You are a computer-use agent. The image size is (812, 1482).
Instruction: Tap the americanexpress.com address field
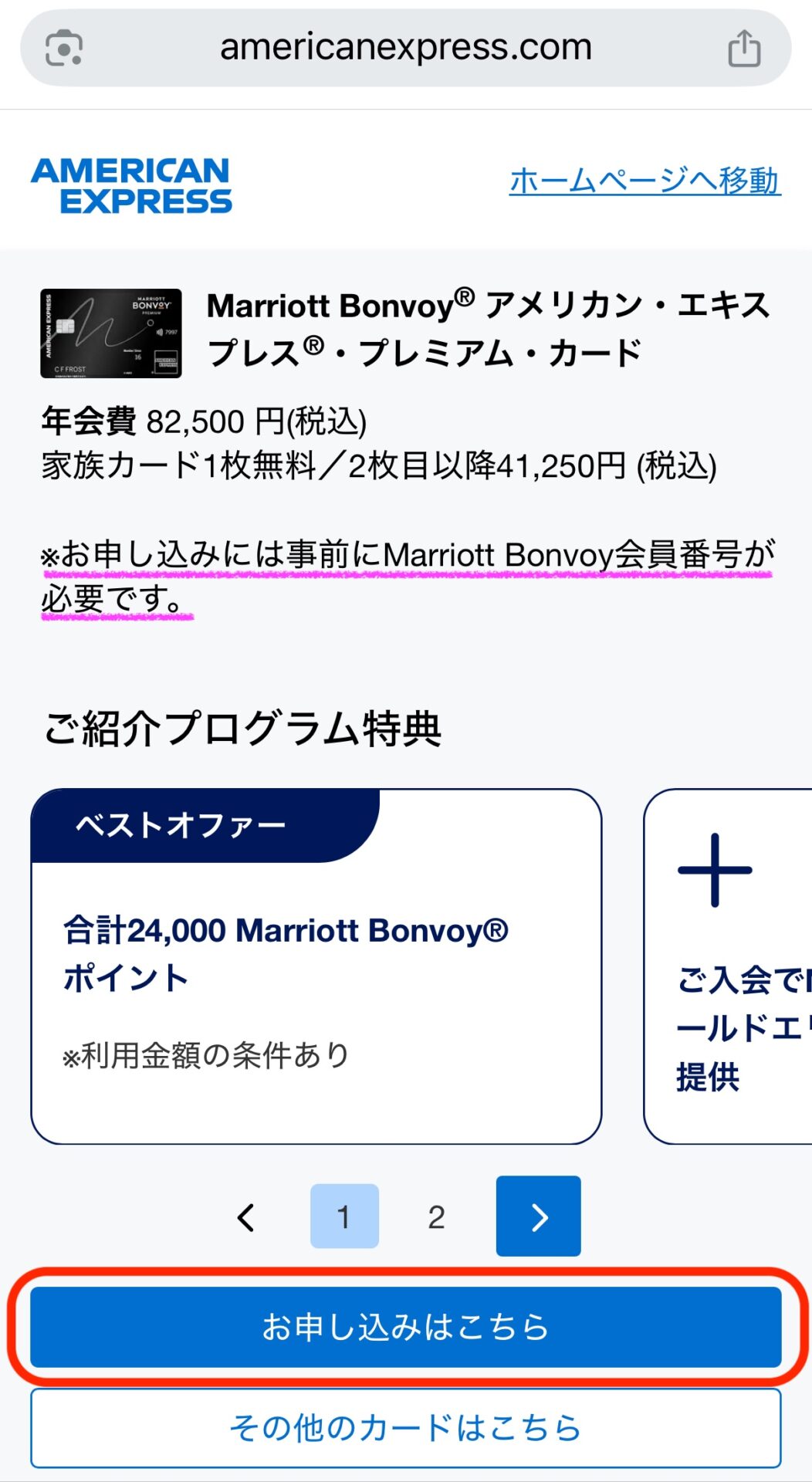click(405, 48)
